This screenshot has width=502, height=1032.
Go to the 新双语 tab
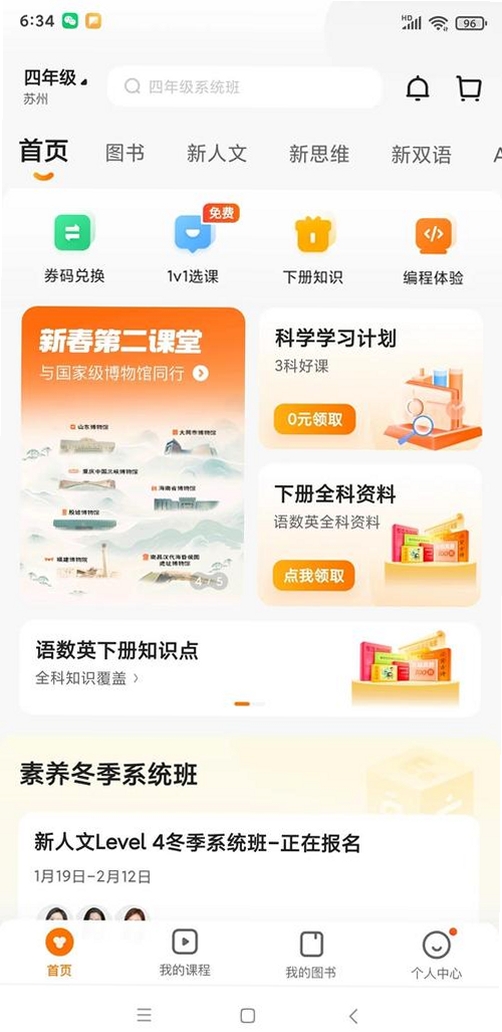click(x=421, y=154)
